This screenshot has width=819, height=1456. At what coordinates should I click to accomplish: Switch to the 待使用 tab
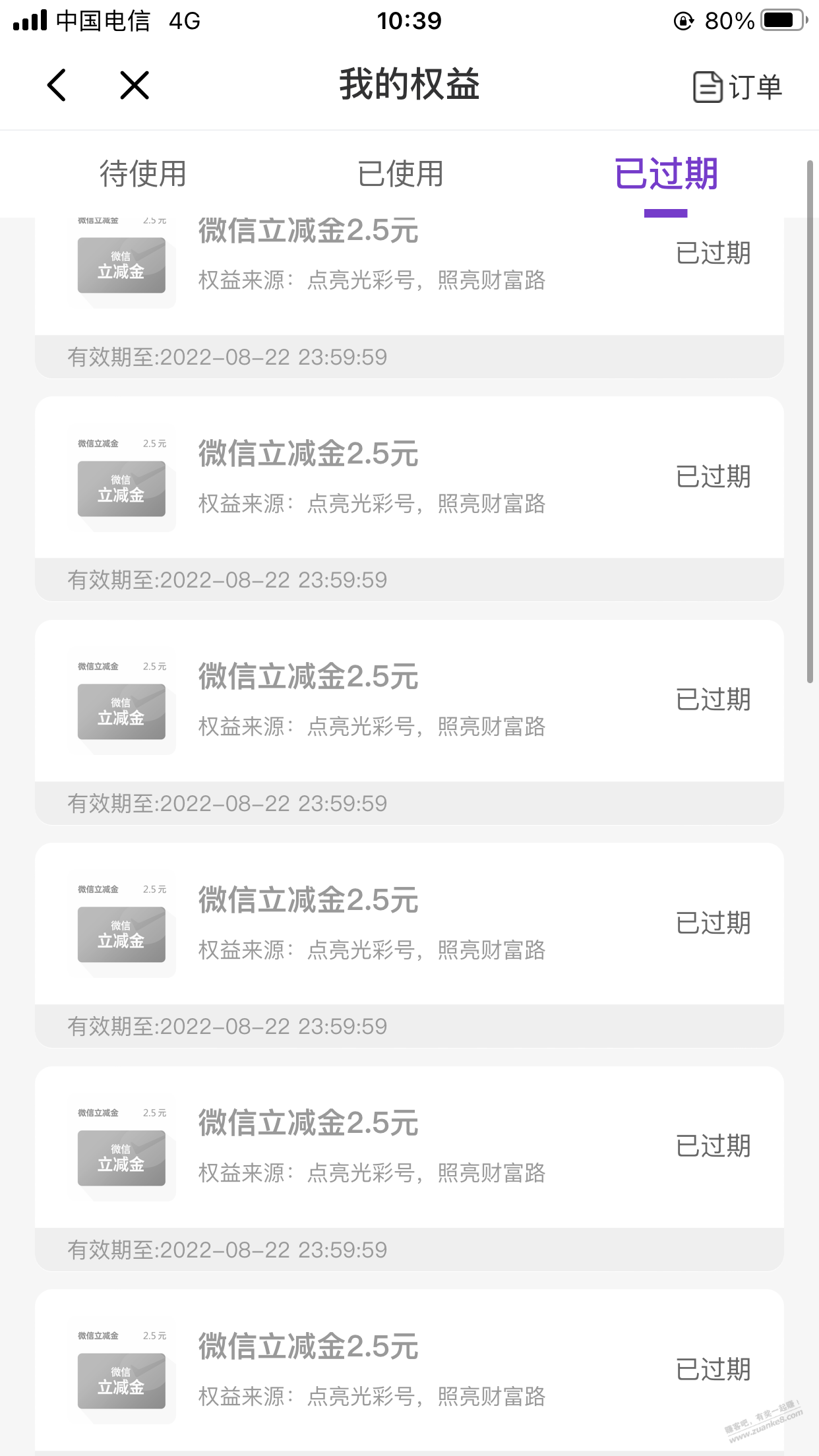point(143,174)
